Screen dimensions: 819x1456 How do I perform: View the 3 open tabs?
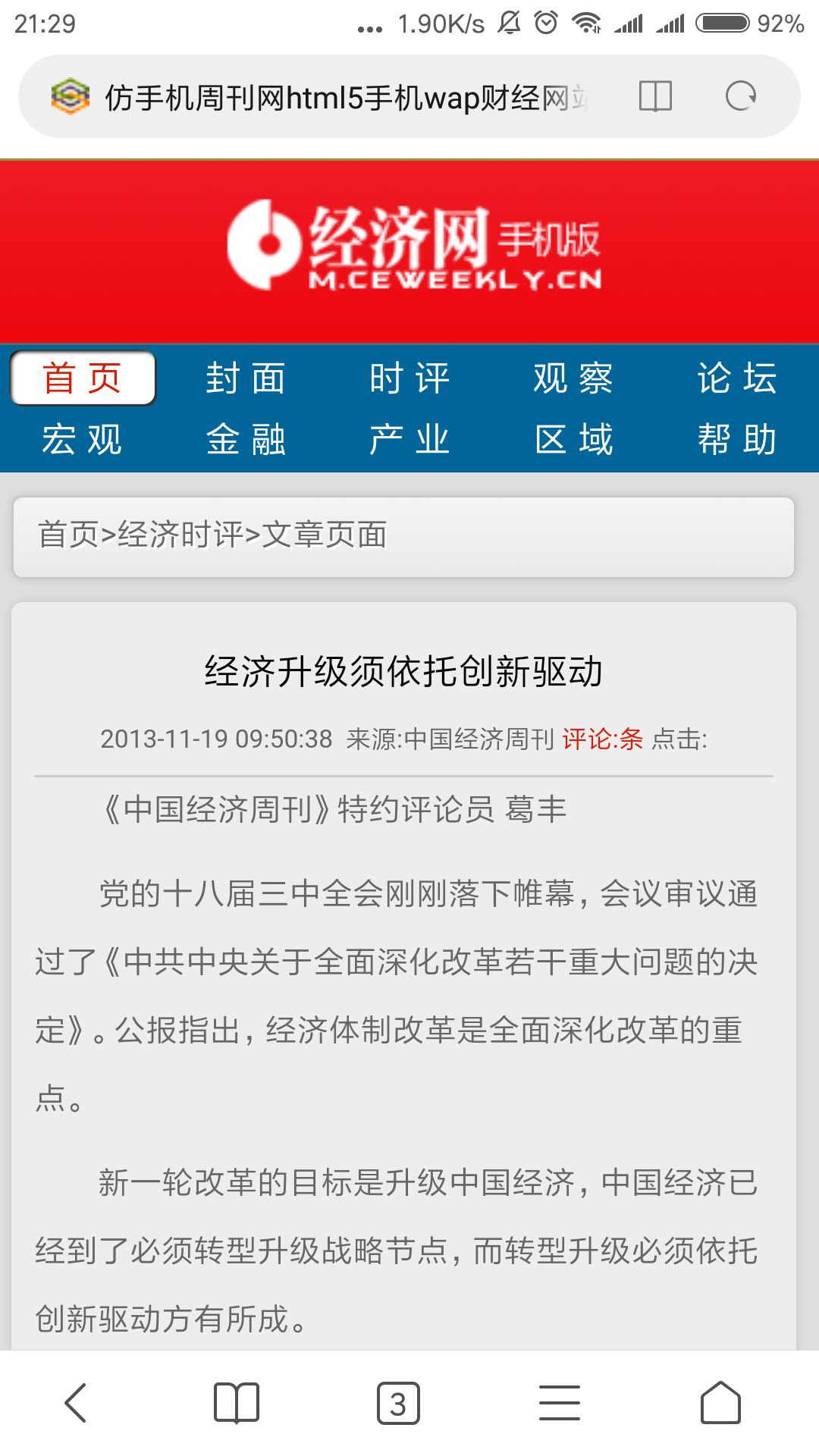tap(398, 1404)
